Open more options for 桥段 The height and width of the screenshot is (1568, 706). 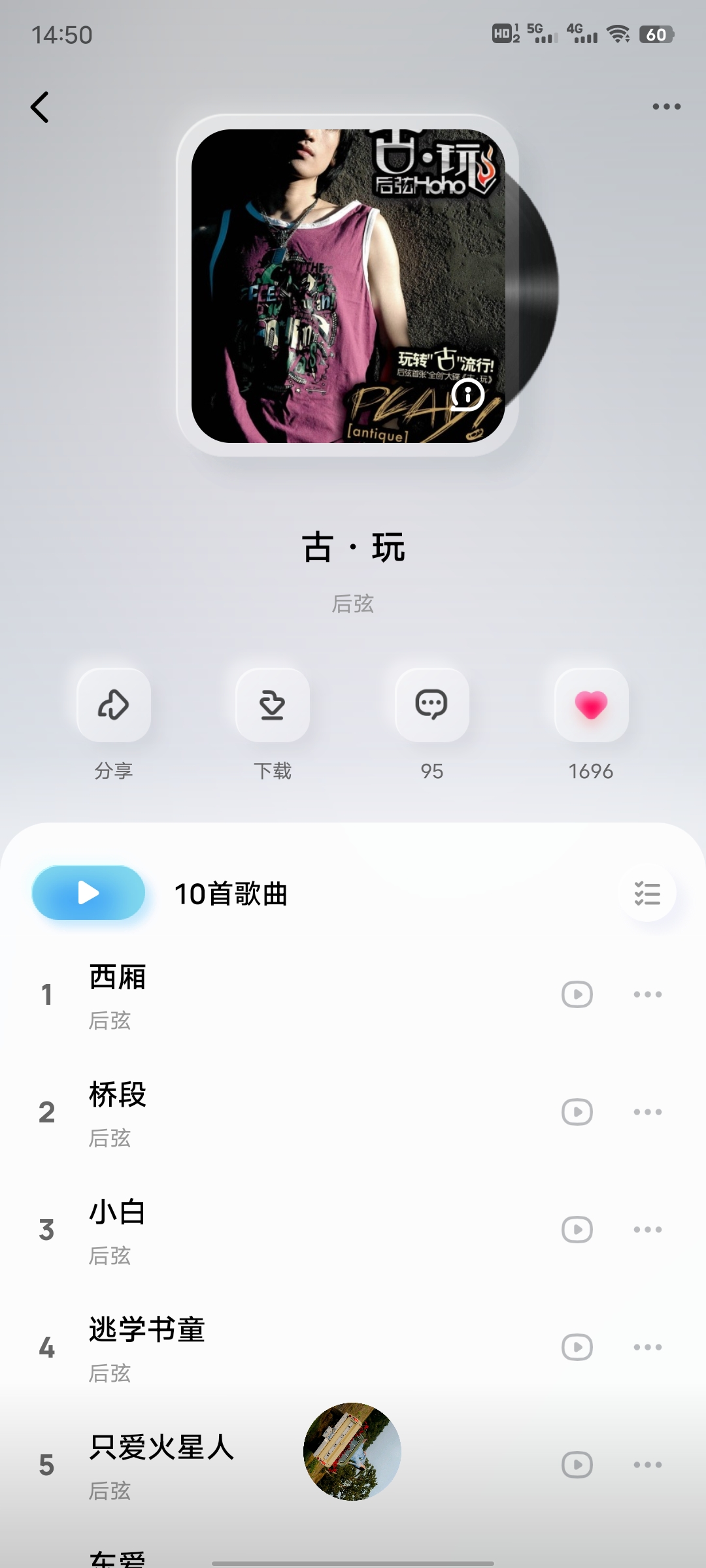pyautogui.click(x=647, y=1112)
